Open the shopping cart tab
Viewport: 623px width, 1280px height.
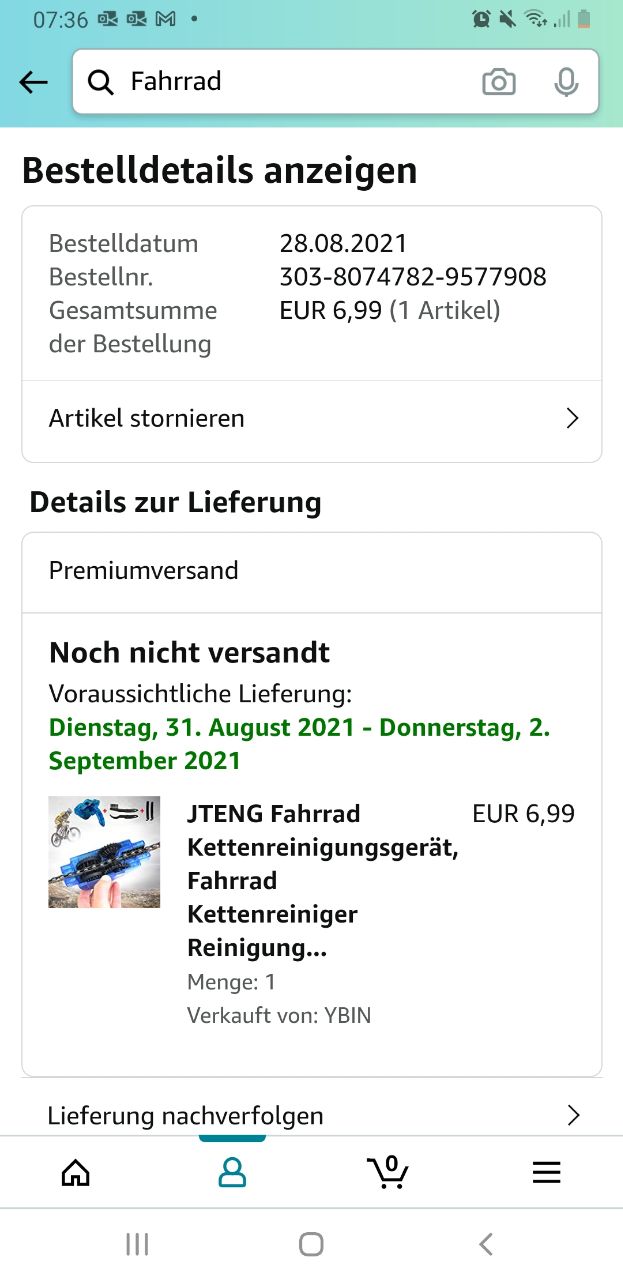point(388,1172)
